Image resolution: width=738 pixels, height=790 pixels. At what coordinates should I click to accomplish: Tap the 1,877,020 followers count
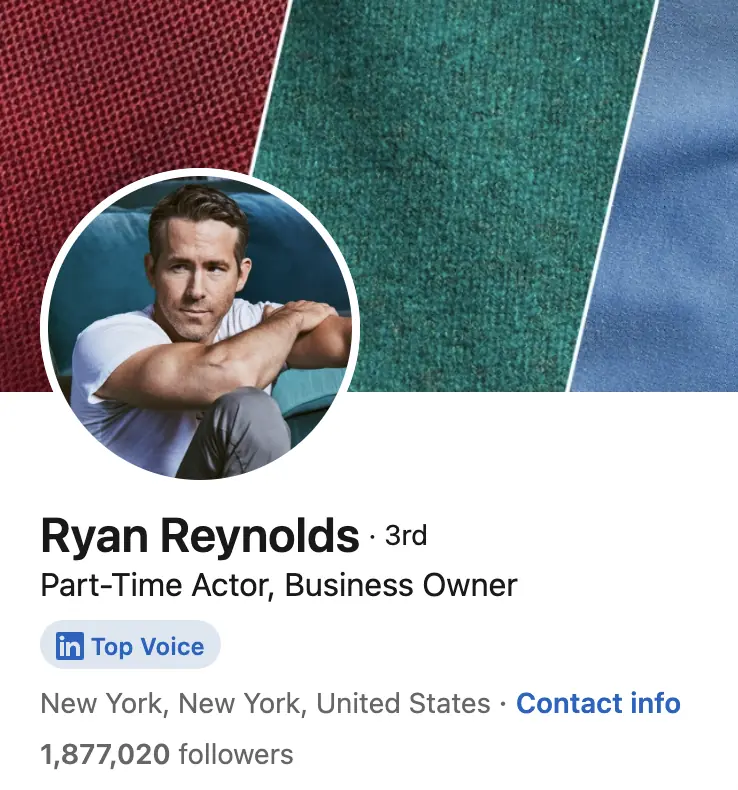[x=167, y=754]
